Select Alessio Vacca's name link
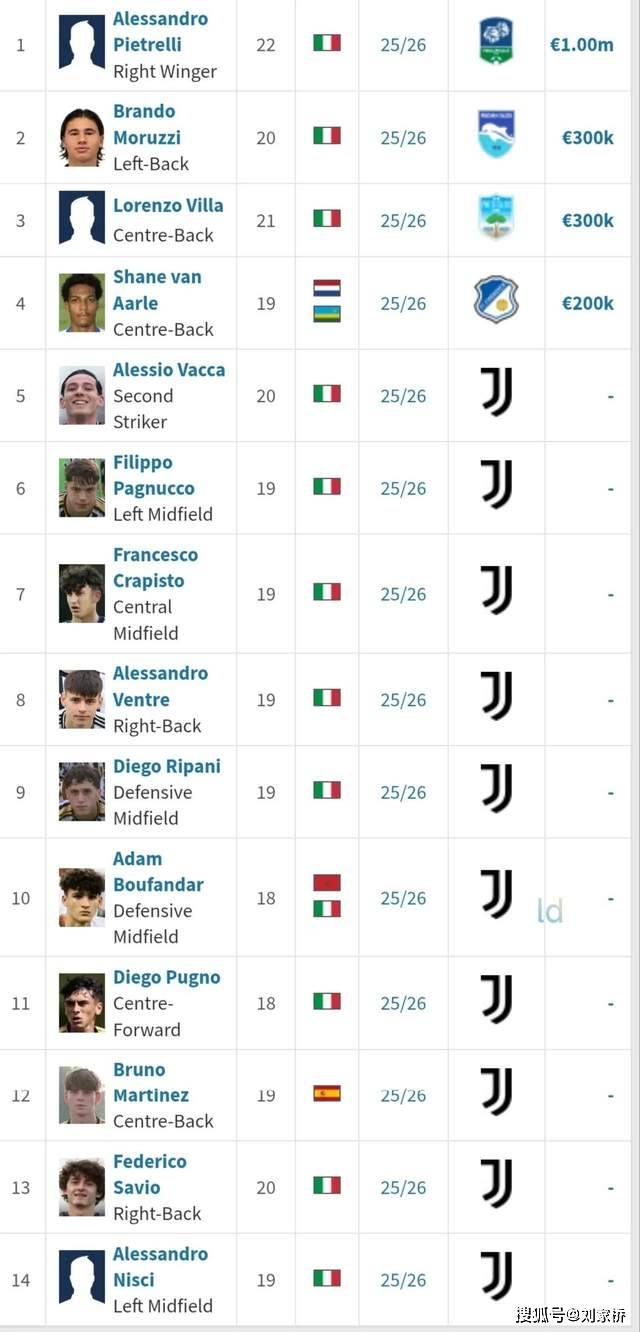 (169, 369)
